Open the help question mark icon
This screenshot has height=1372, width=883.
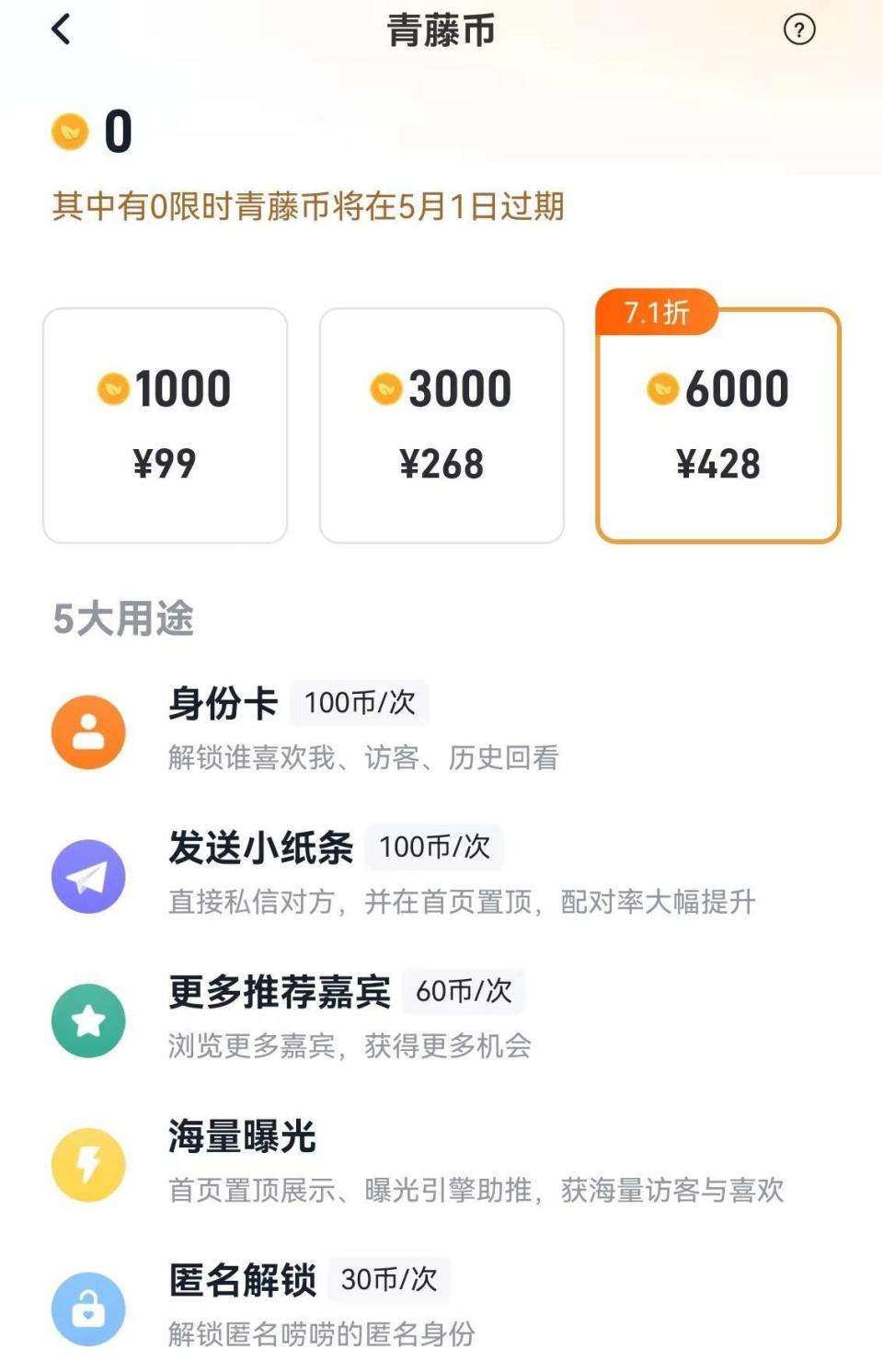(x=800, y=29)
